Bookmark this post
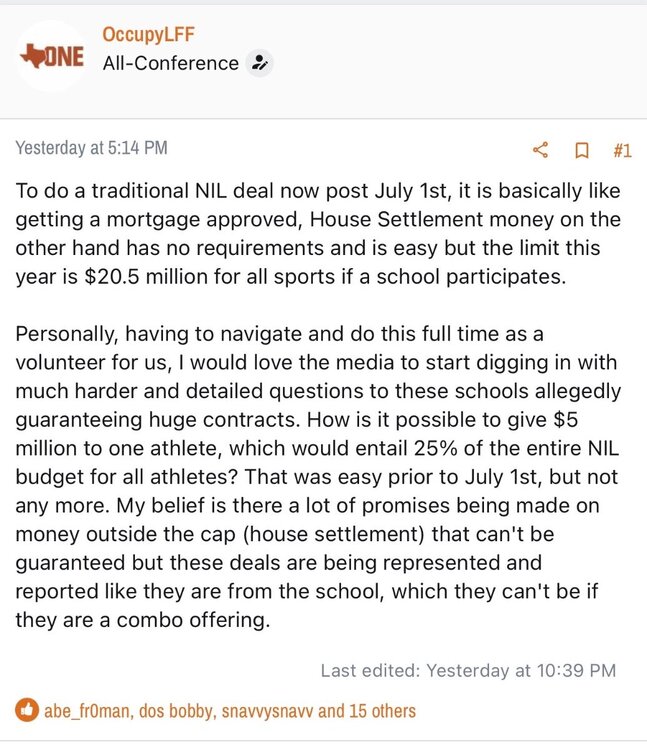The height and width of the screenshot is (750, 647). coord(581,150)
